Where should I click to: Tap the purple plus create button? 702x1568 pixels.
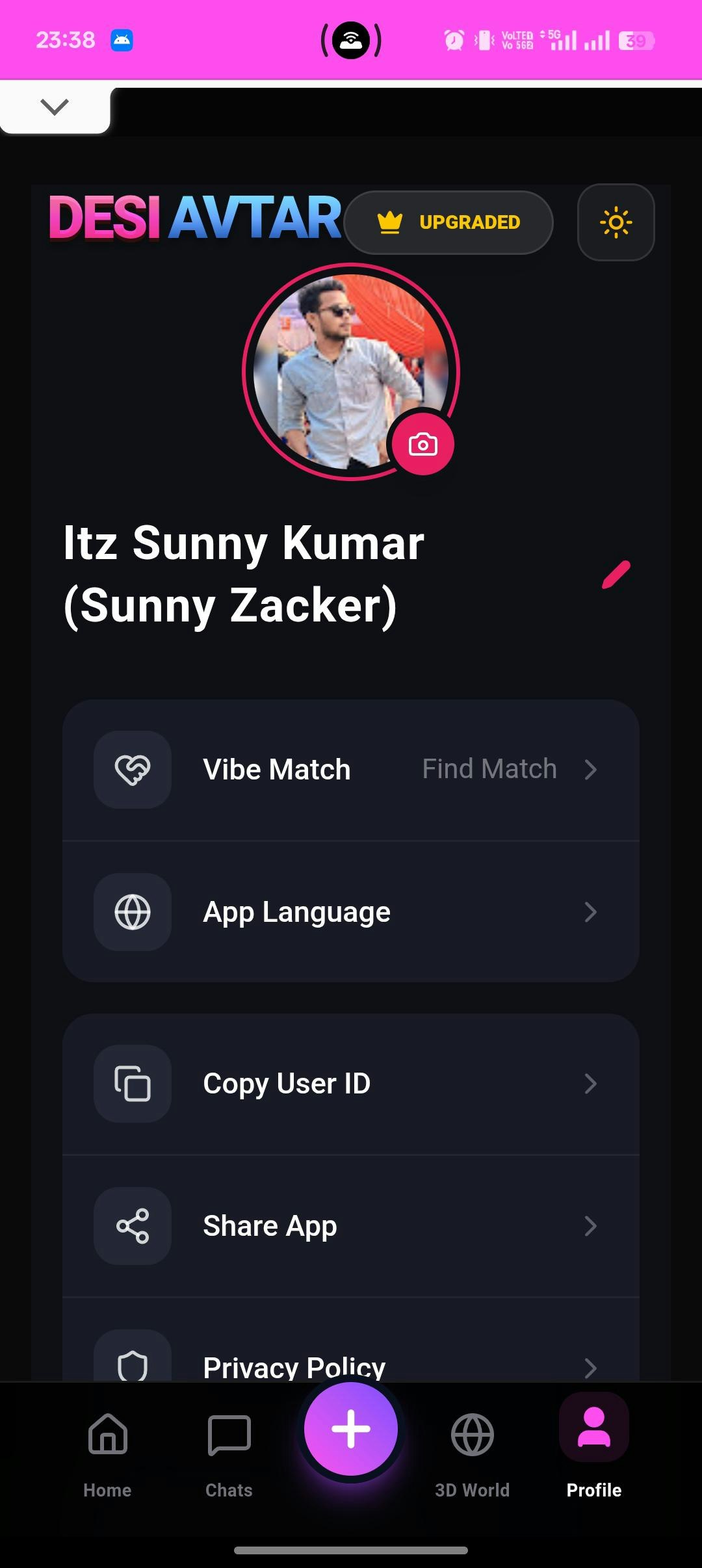click(351, 1429)
